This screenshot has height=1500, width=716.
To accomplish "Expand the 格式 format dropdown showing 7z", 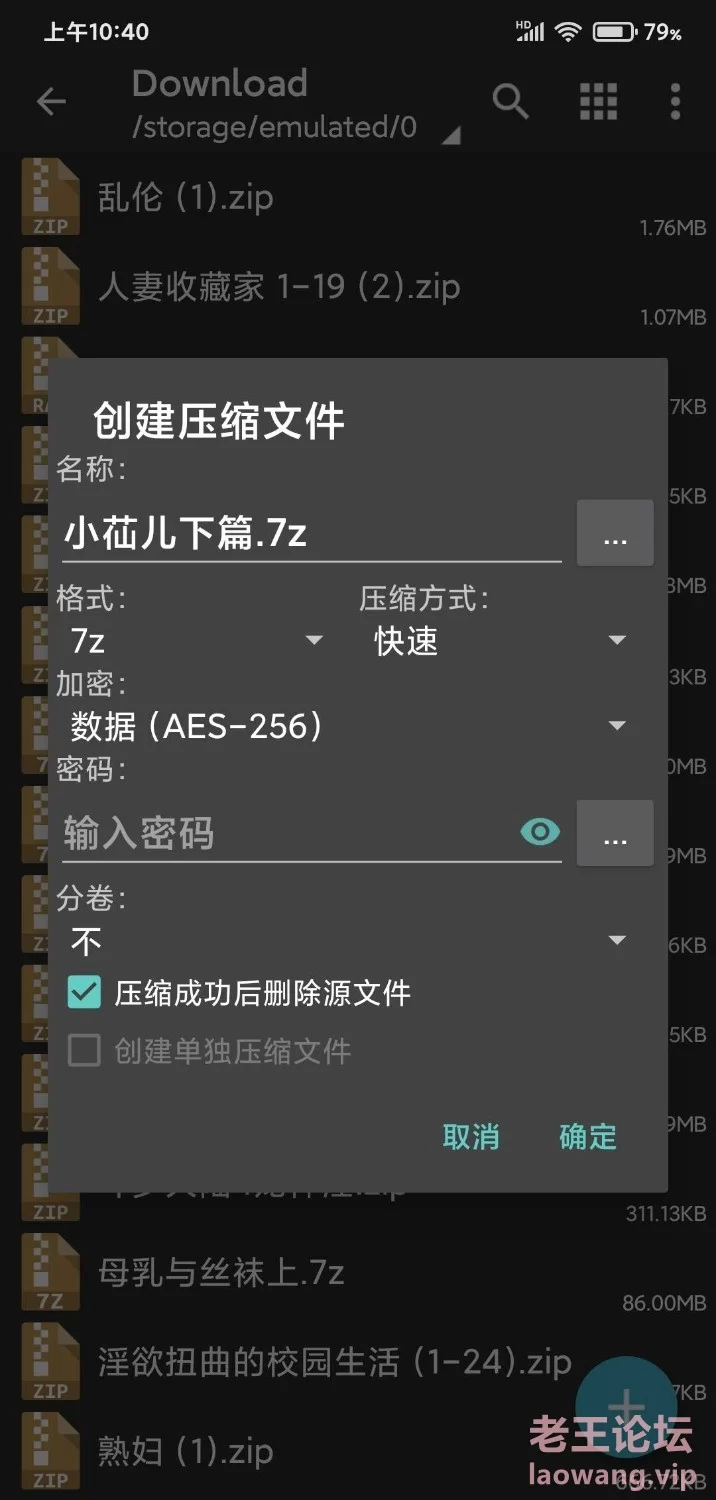I will click(x=197, y=640).
